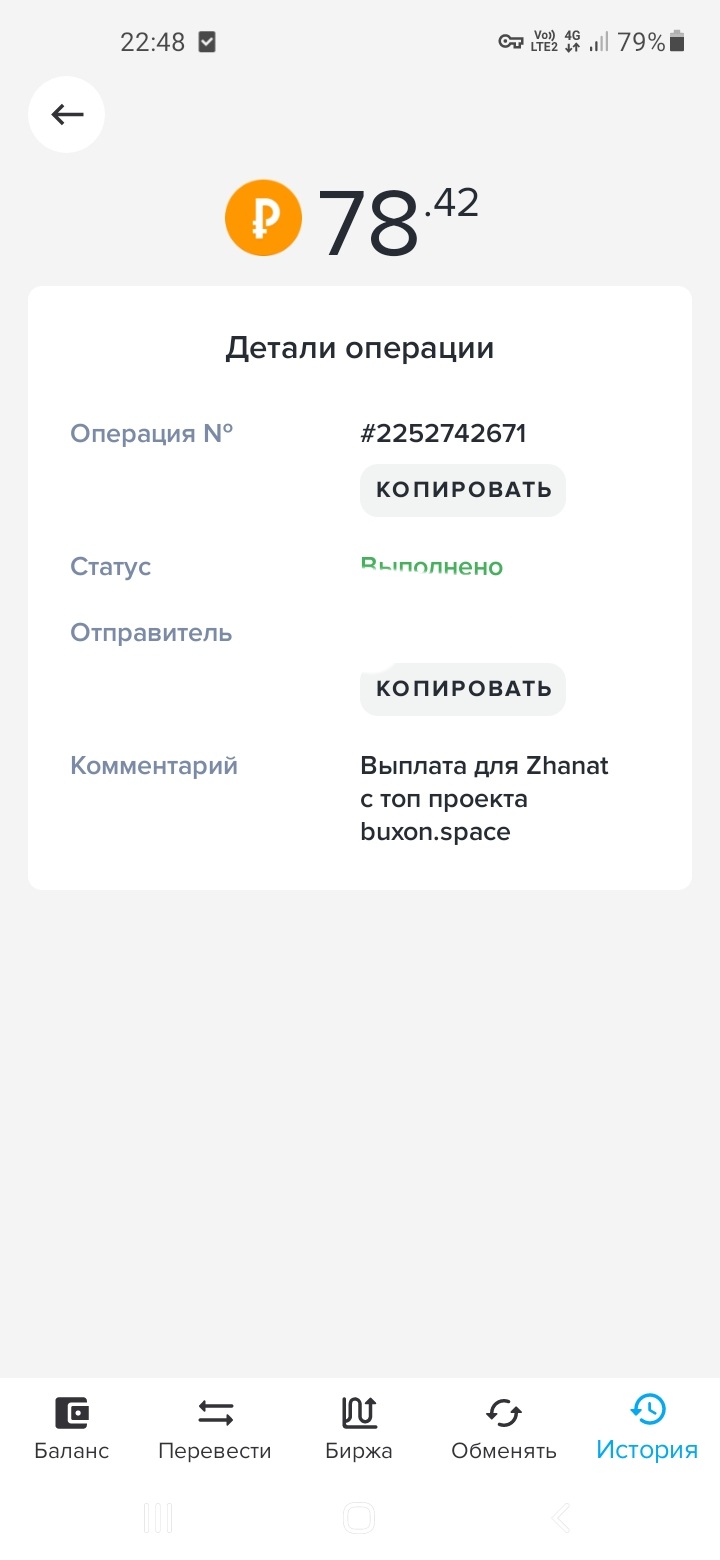The width and height of the screenshot is (720, 1560).
Task: Open the Обменять tab
Action: (503, 1428)
